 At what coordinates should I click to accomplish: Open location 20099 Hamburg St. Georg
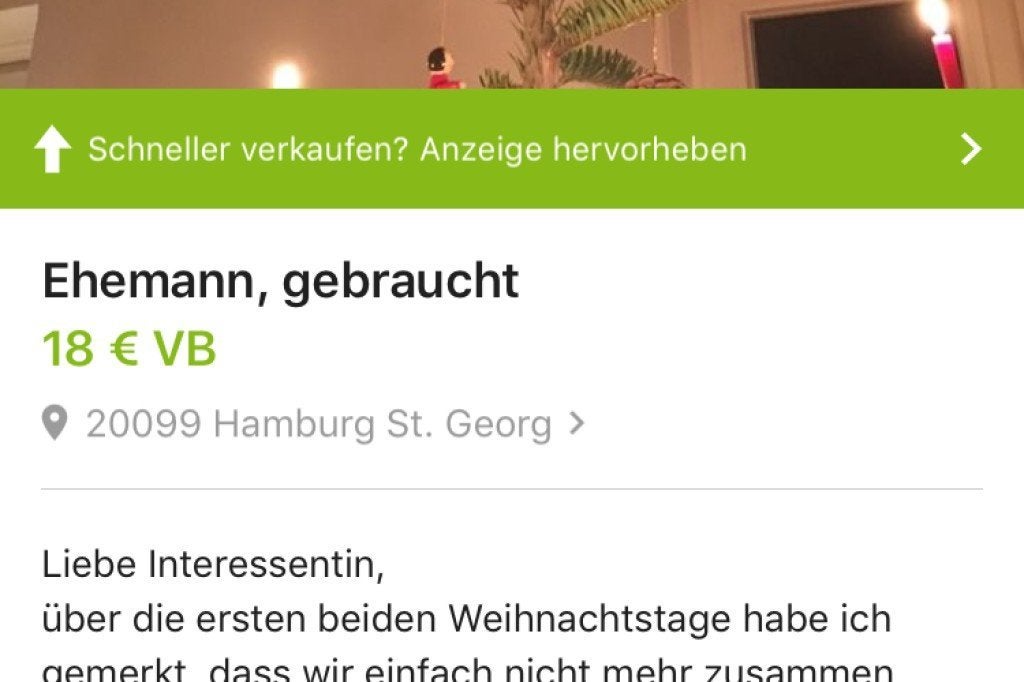316,424
